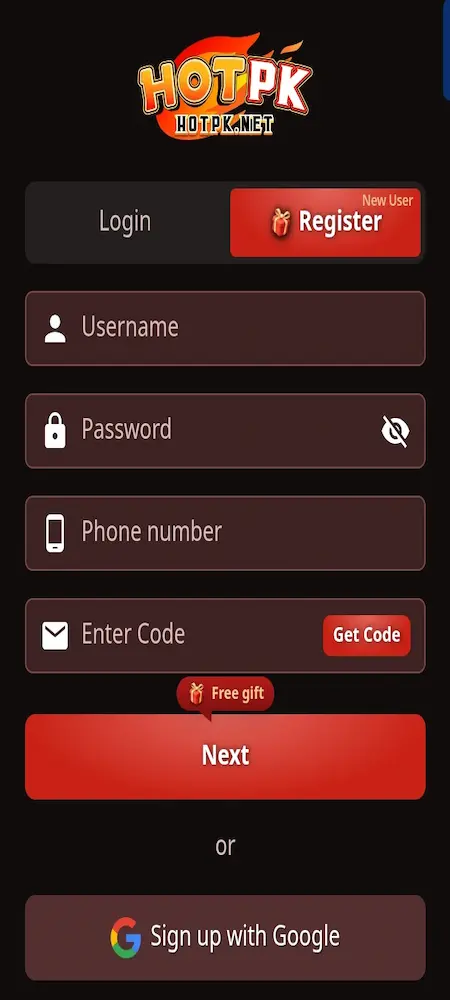The image size is (450, 1000).
Task: Tap the Password input field
Action: [225, 430]
